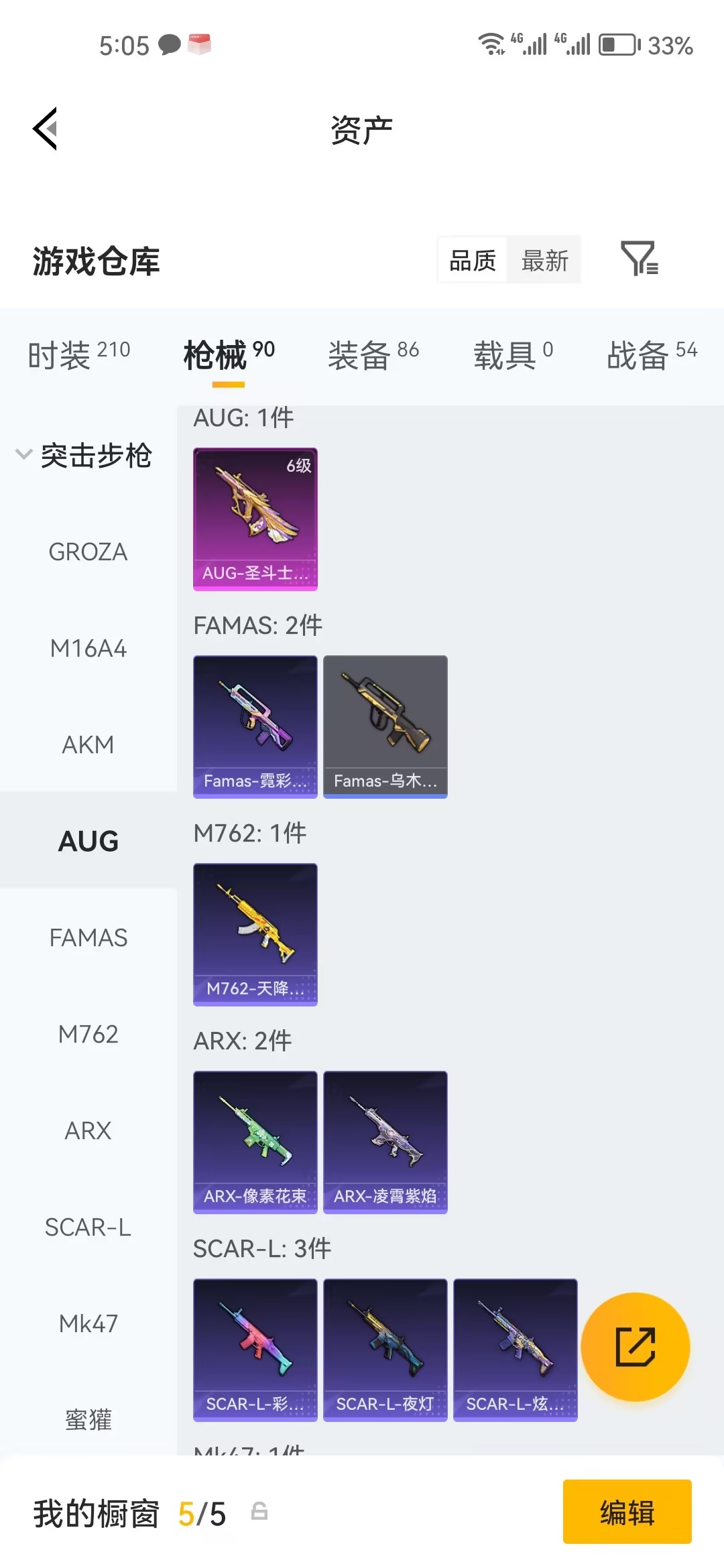Toggle sorting to 最新
Screen dimensions: 724x1568
(545, 261)
